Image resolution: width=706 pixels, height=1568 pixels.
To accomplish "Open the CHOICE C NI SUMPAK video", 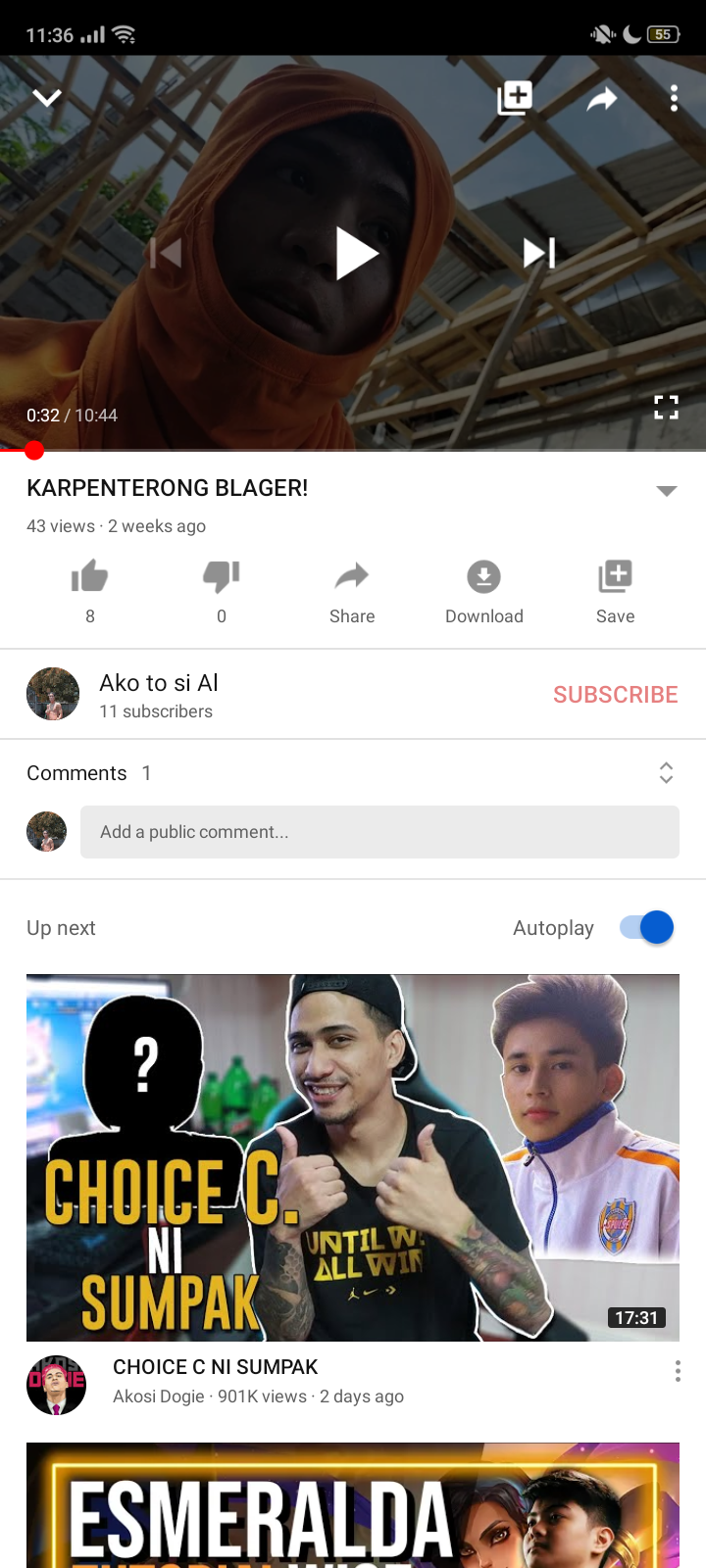I will [x=353, y=1157].
